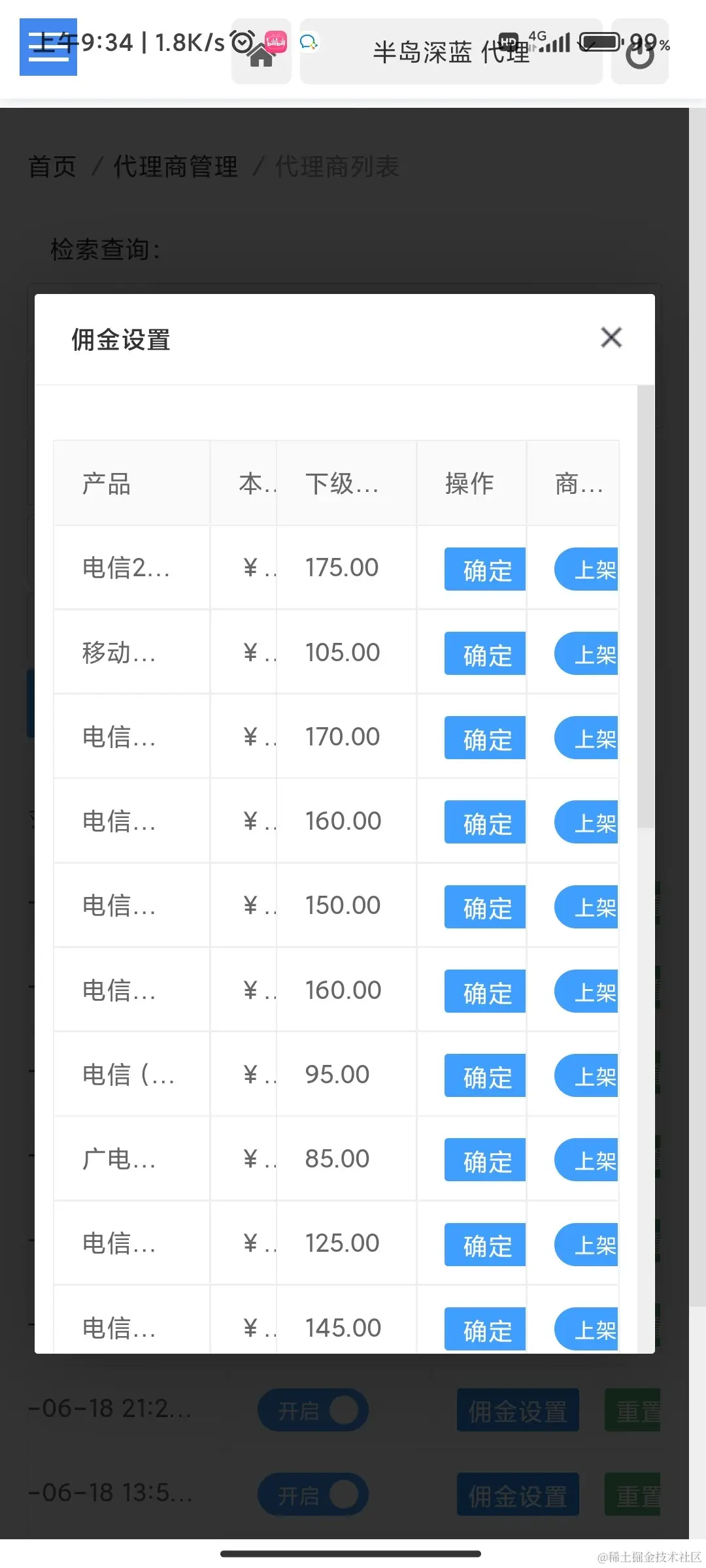The width and height of the screenshot is (706, 1568).
Task: Confirm the 电信（… row with 95.00
Action: click(485, 1075)
